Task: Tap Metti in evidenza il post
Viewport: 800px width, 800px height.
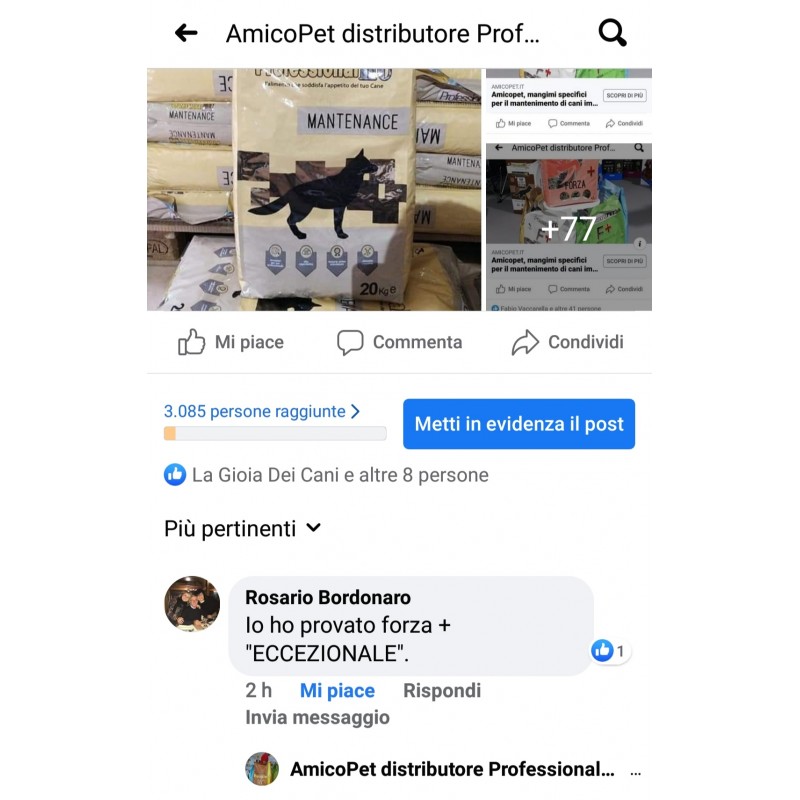Action: pos(518,424)
